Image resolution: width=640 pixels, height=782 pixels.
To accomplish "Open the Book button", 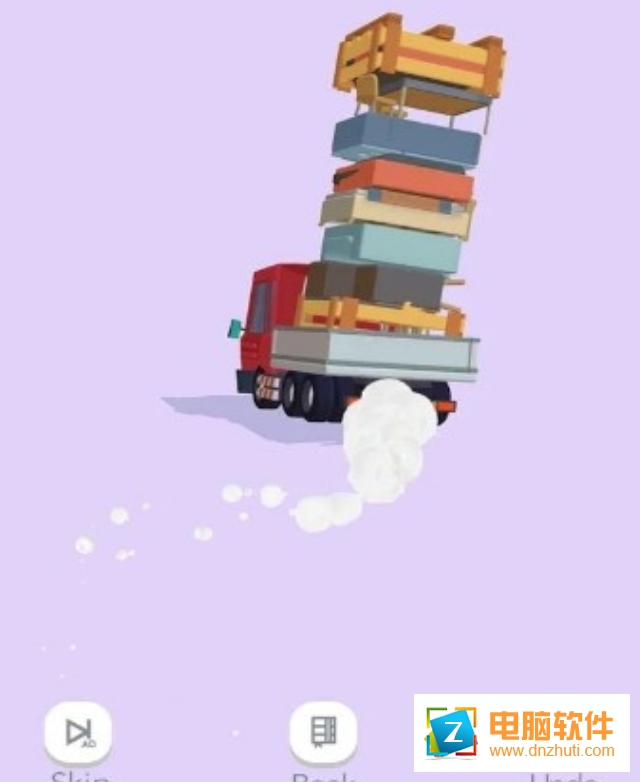I will click(x=323, y=732).
